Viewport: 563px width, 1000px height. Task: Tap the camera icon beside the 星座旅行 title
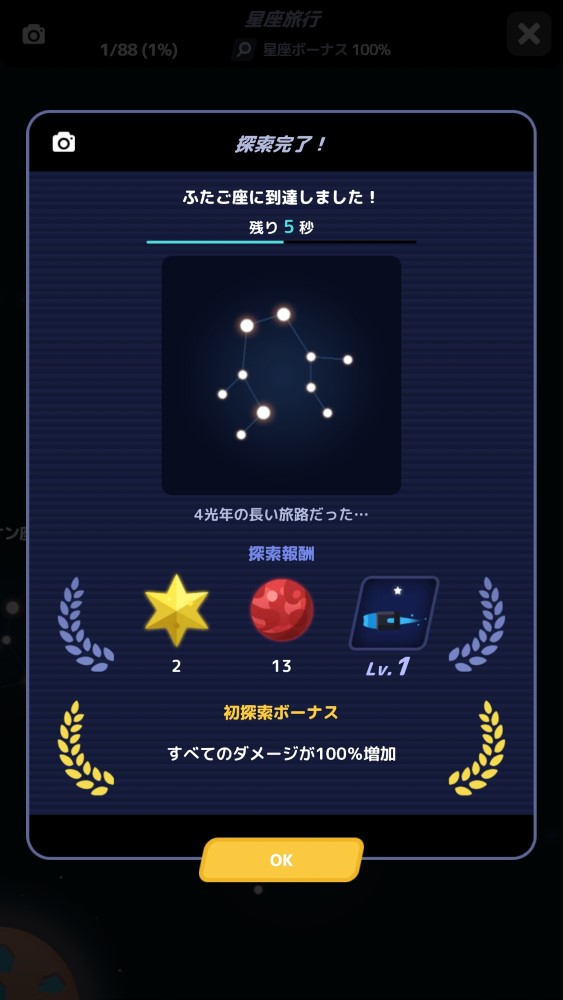tap(34, 34)
